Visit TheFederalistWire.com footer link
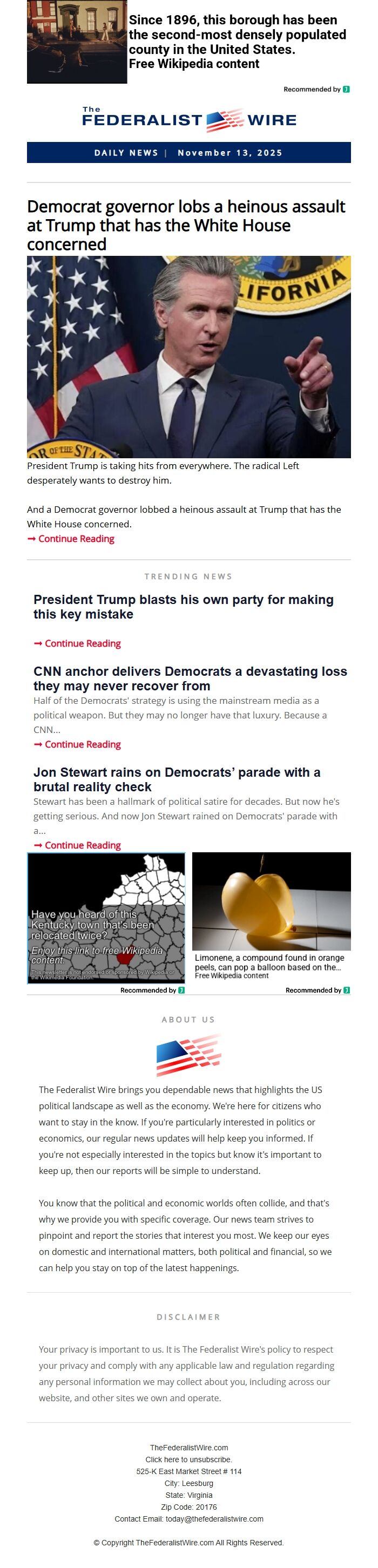Image resolution: width=378 pixels, height=1568 pixels. tap(188, 1448)
